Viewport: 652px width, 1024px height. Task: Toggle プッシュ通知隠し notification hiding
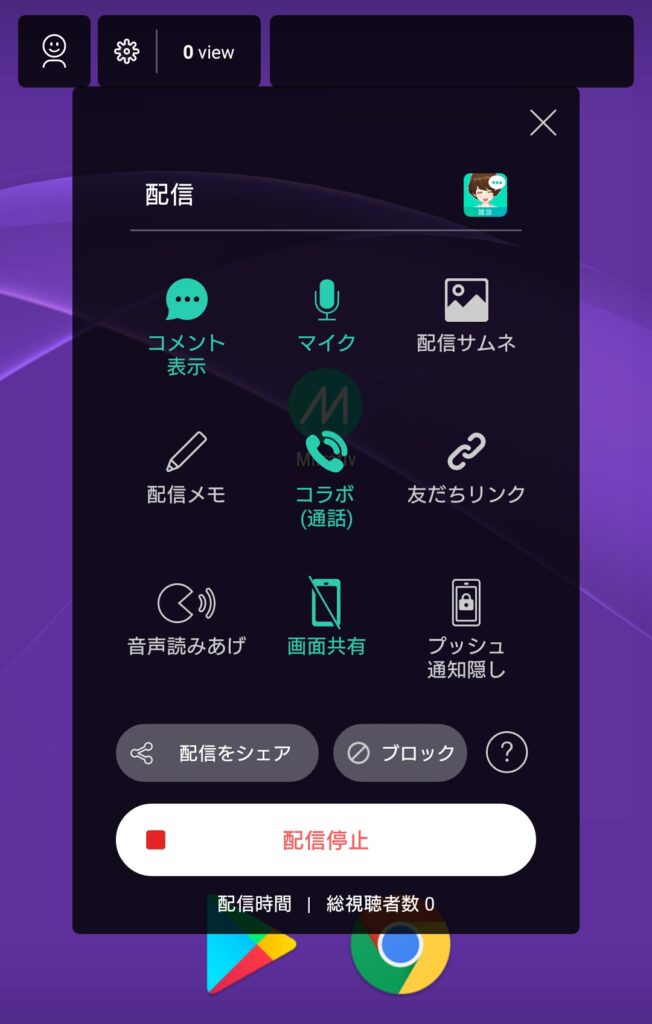point(466,628)
